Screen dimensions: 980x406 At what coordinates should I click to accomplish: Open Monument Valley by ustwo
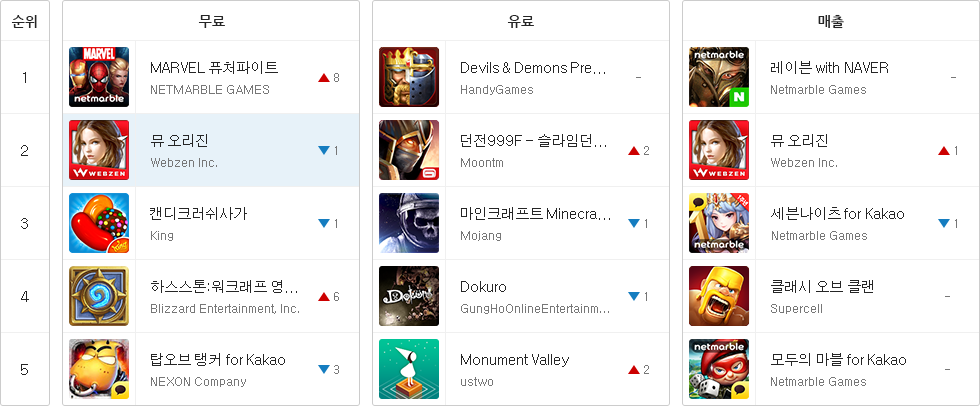[x=514, y=360]
